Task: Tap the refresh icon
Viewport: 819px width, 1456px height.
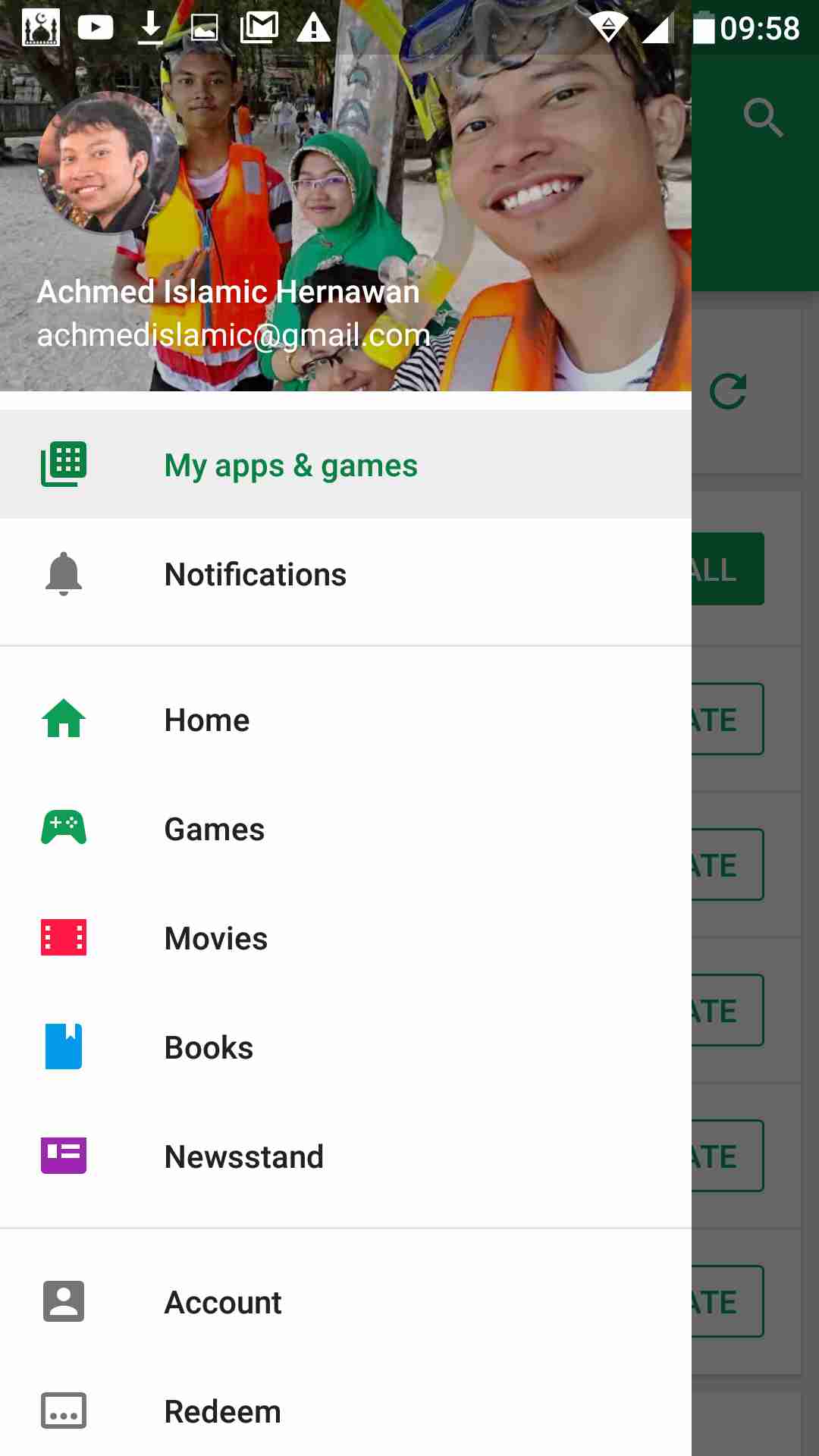Action: (x=728, y=391)
